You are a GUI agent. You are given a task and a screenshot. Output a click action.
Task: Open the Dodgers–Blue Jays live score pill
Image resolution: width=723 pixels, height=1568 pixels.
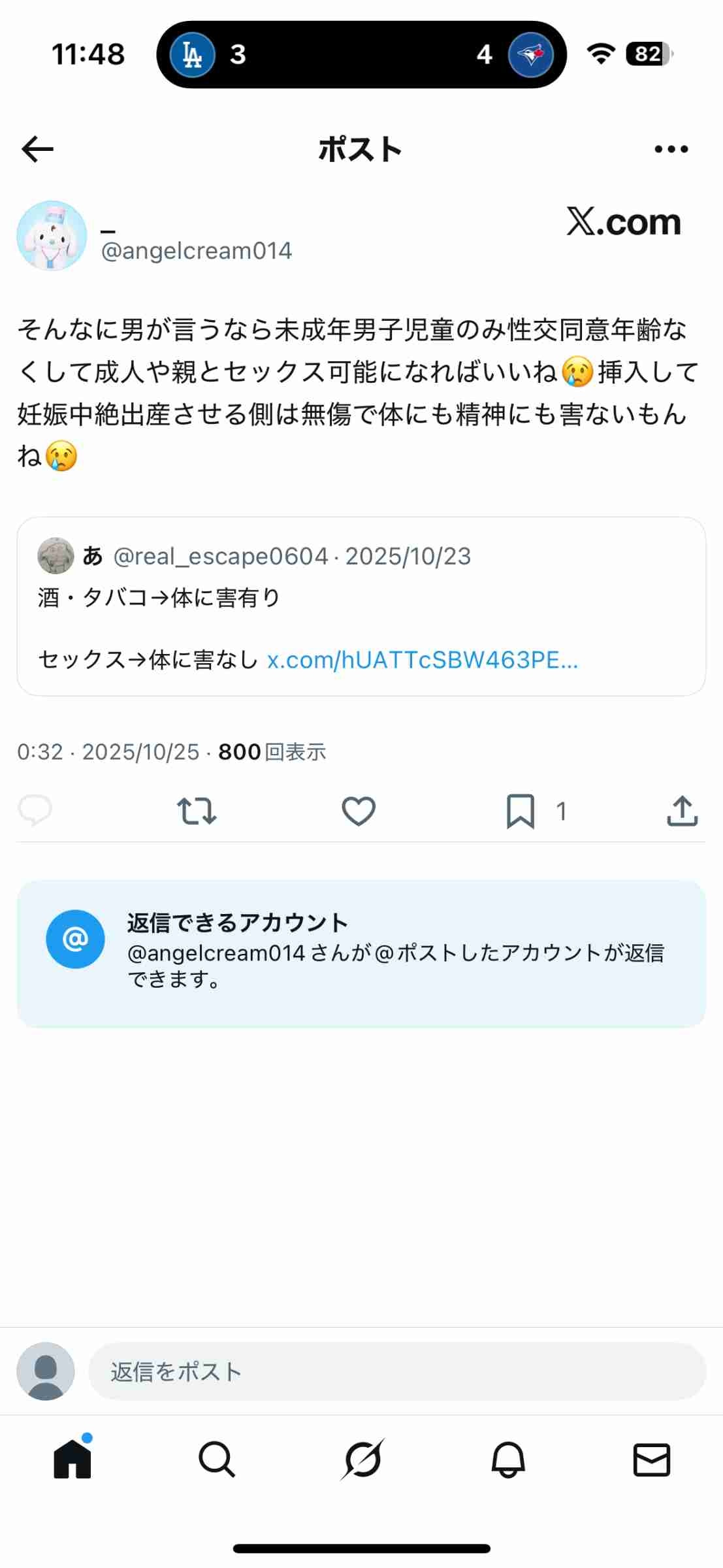coord(361,54)
